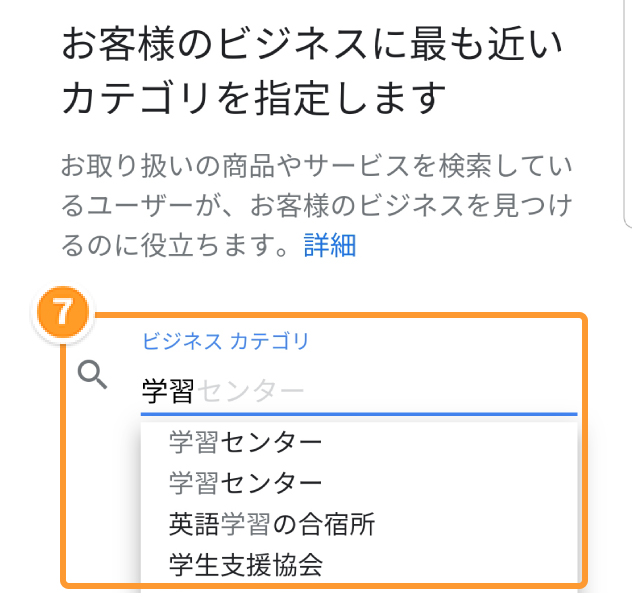
Task: Choose 学生支援協会 from the suggestions
Action: click(246, 565)
